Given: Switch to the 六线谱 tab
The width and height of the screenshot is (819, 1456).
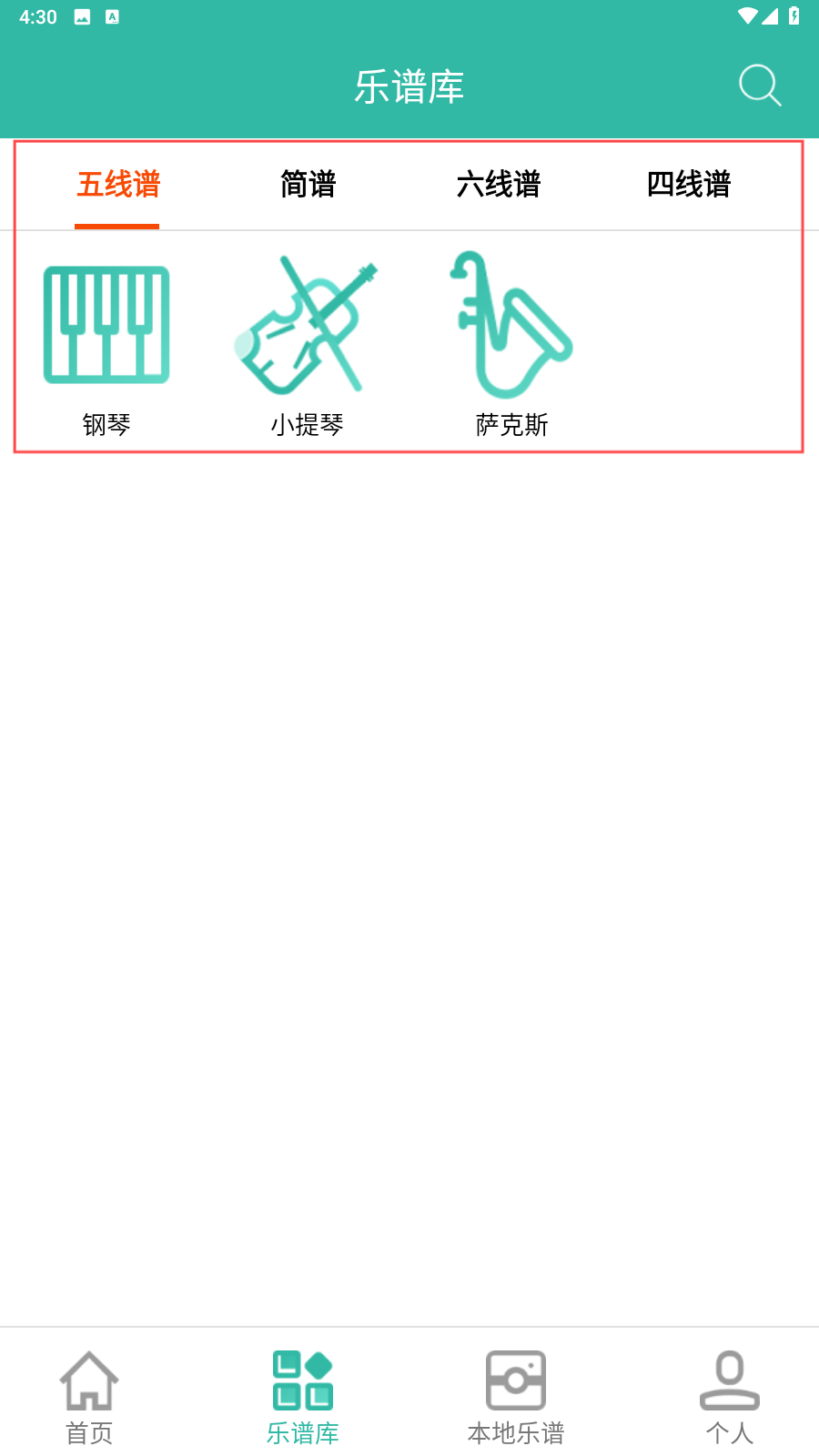Looking at the screenshot, I should click(x=499, y=185).
